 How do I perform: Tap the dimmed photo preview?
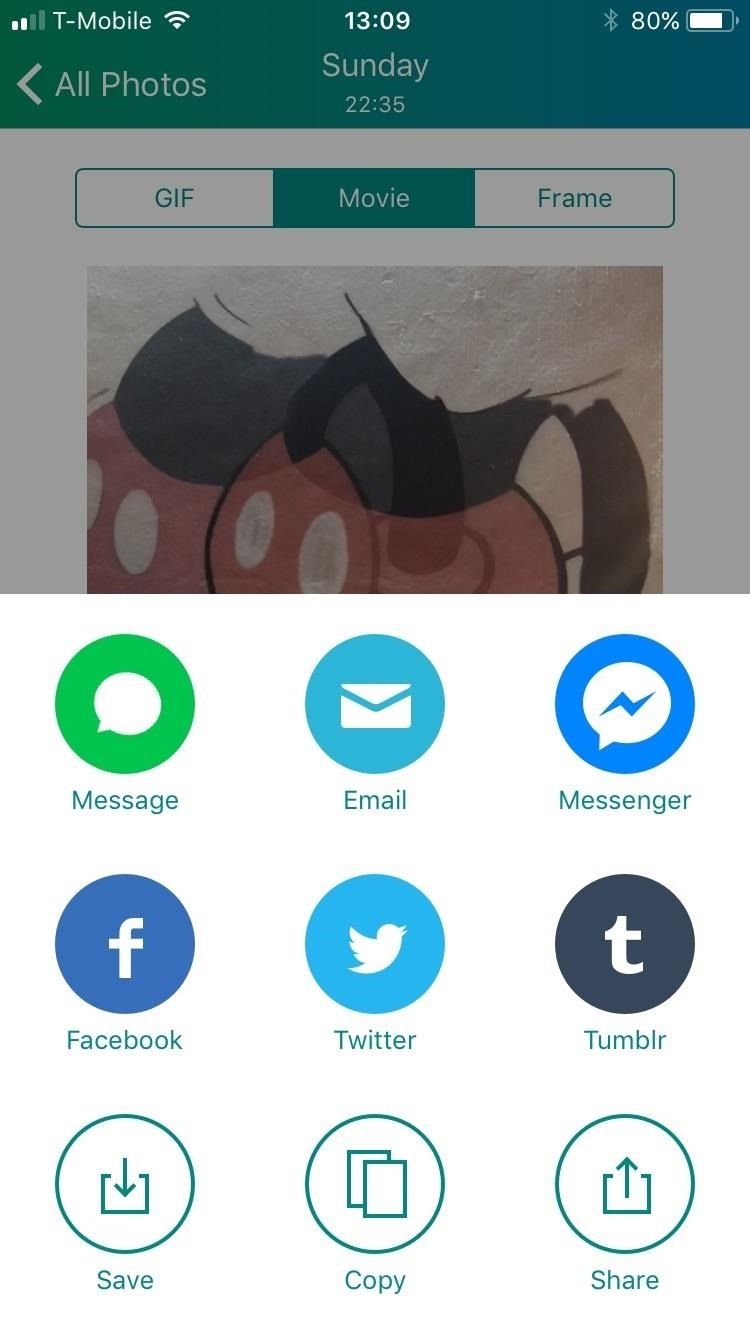pos(375,430)
